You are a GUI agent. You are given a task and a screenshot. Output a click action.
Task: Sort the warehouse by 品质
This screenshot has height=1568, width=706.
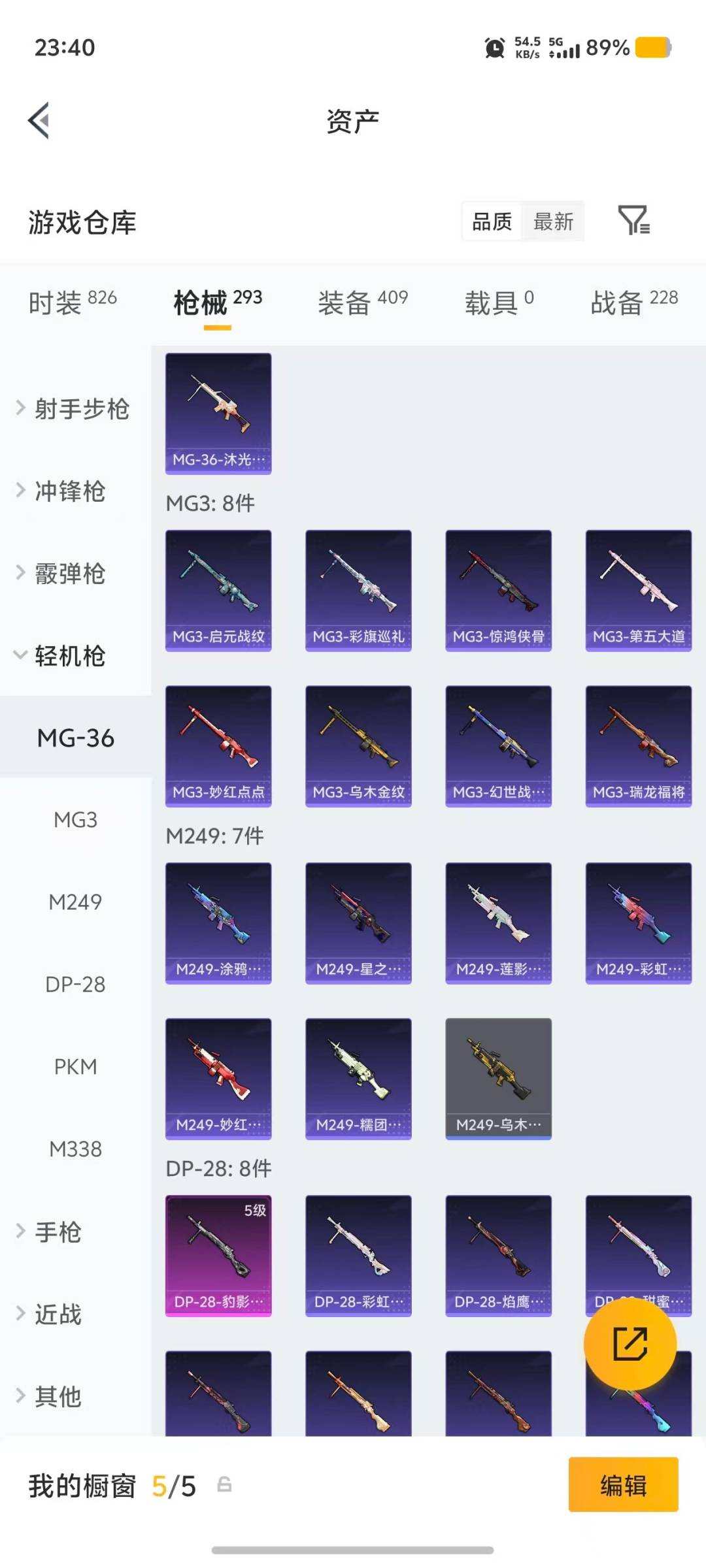pyautogui.click(x=492, y=221)
